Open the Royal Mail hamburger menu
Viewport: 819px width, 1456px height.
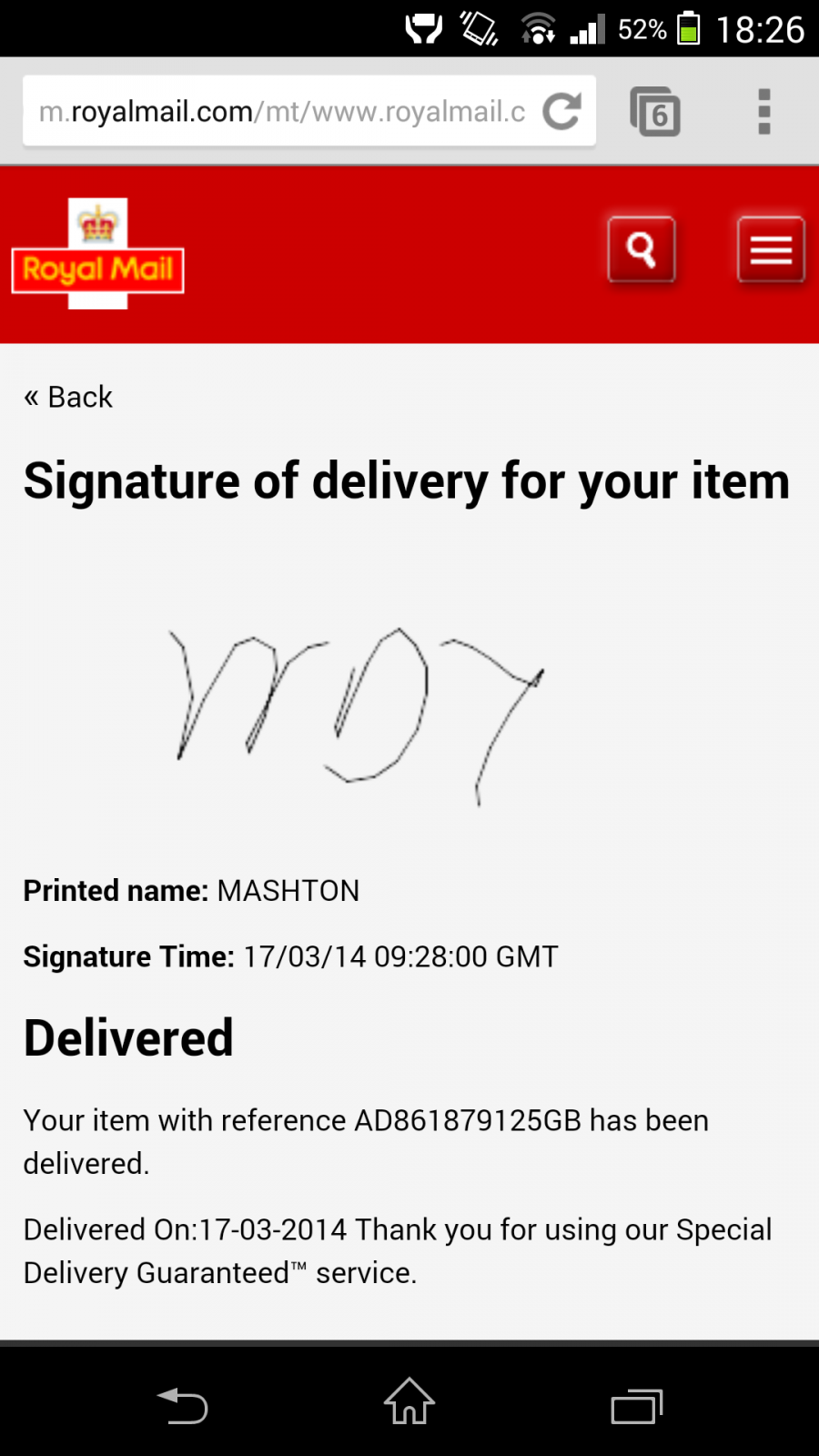[x=771, y=249]
